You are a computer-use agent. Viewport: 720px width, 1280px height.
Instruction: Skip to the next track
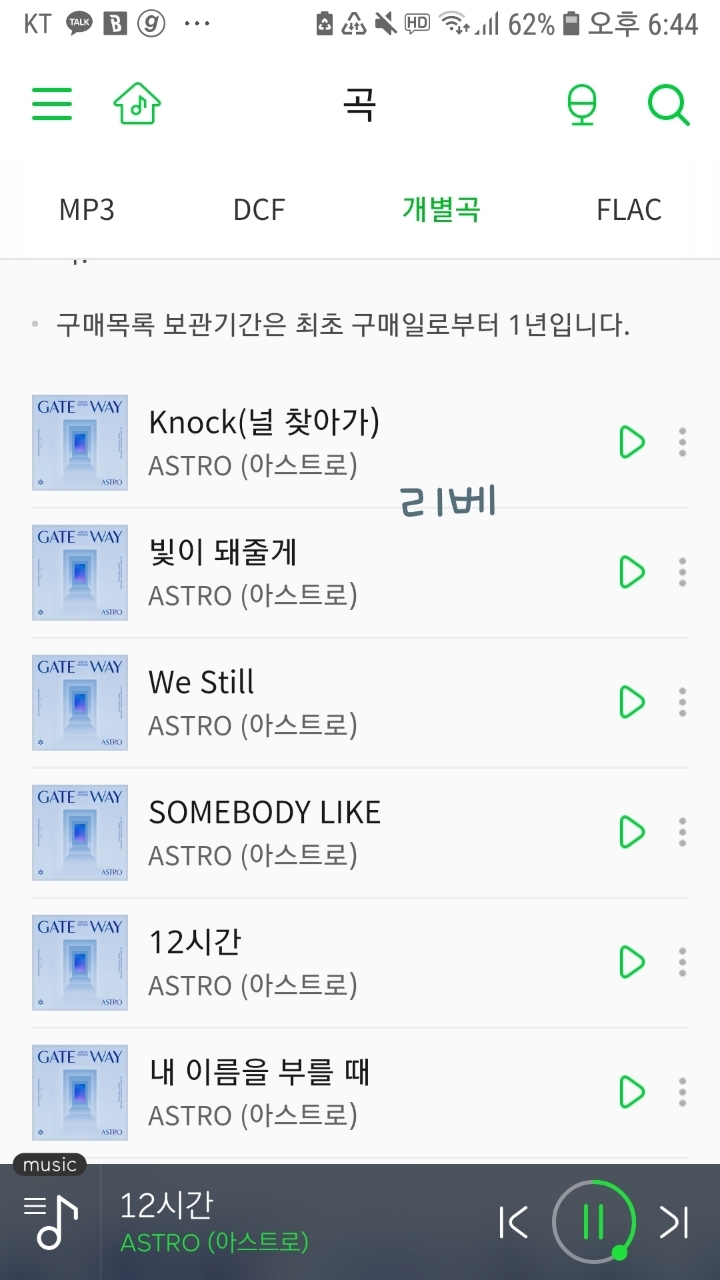pyautogui.click(x=674, y=1222)
